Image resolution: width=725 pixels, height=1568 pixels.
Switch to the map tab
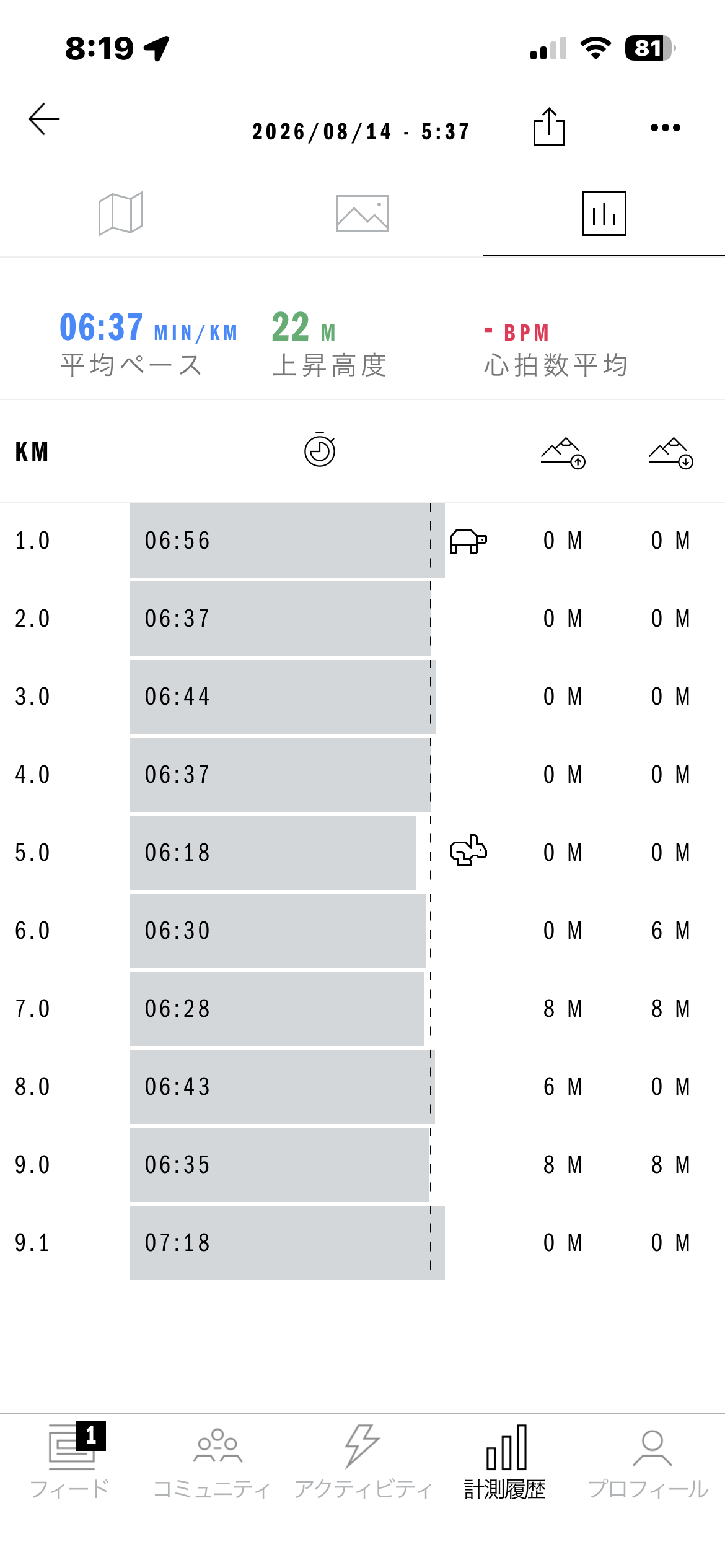point(121,214)
